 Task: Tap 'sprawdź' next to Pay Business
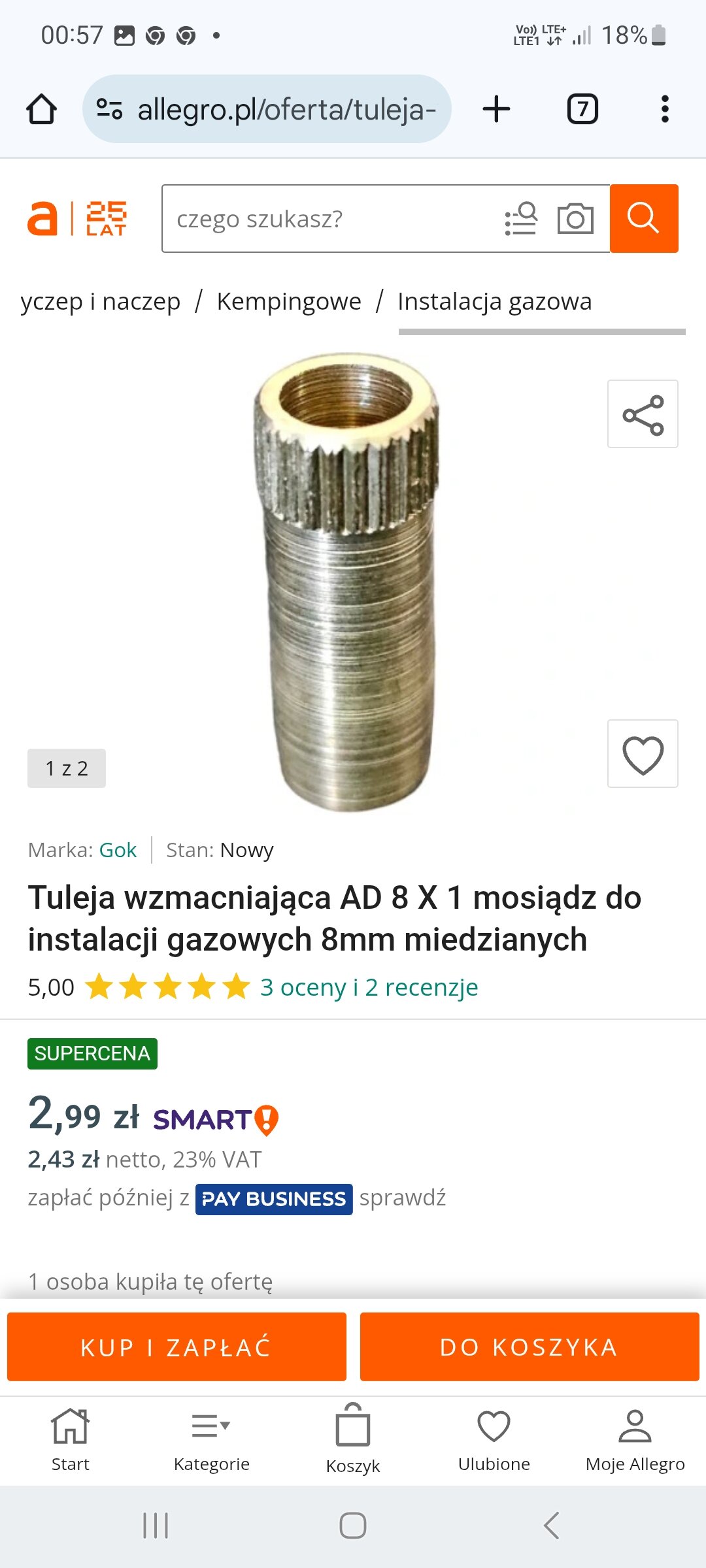point(403,1198)
